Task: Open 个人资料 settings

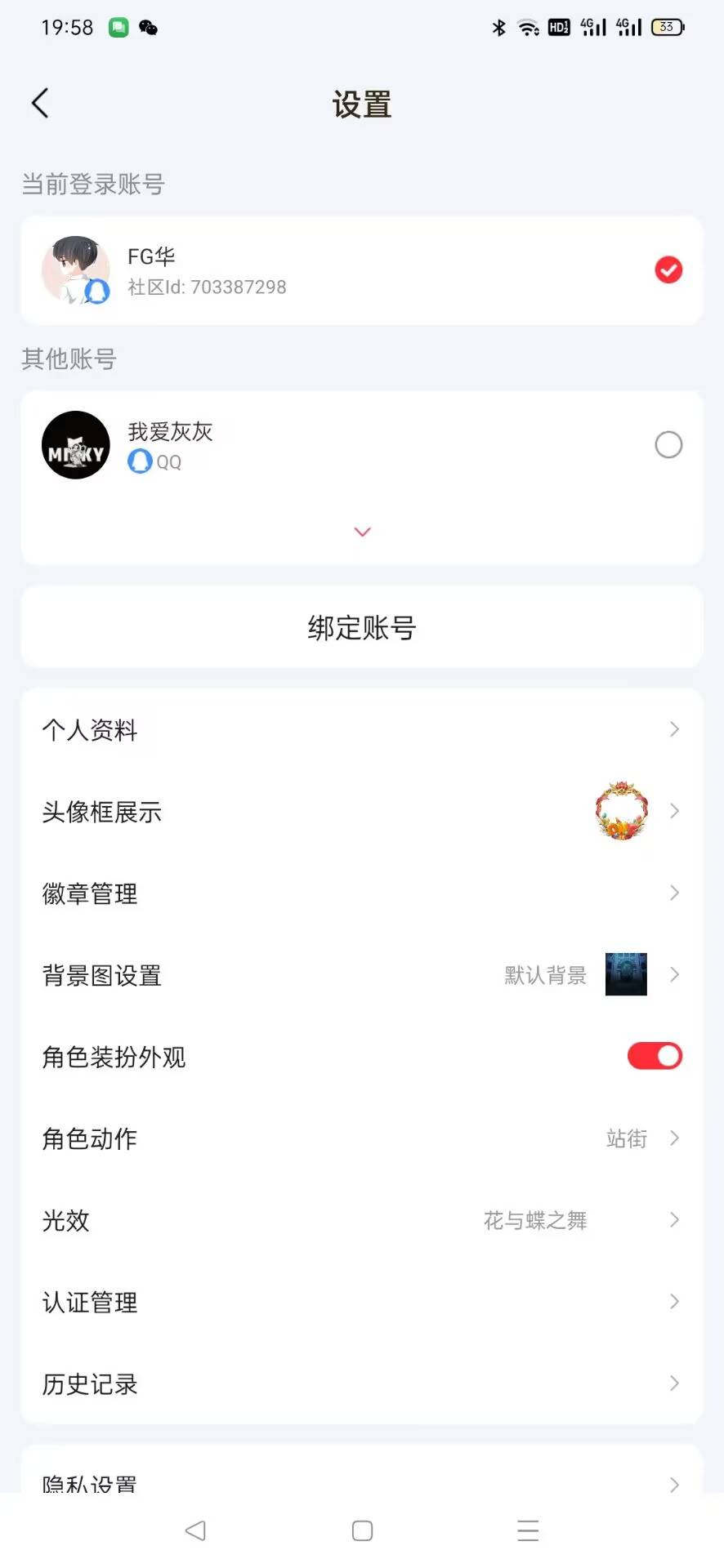Action: (362, 729)
